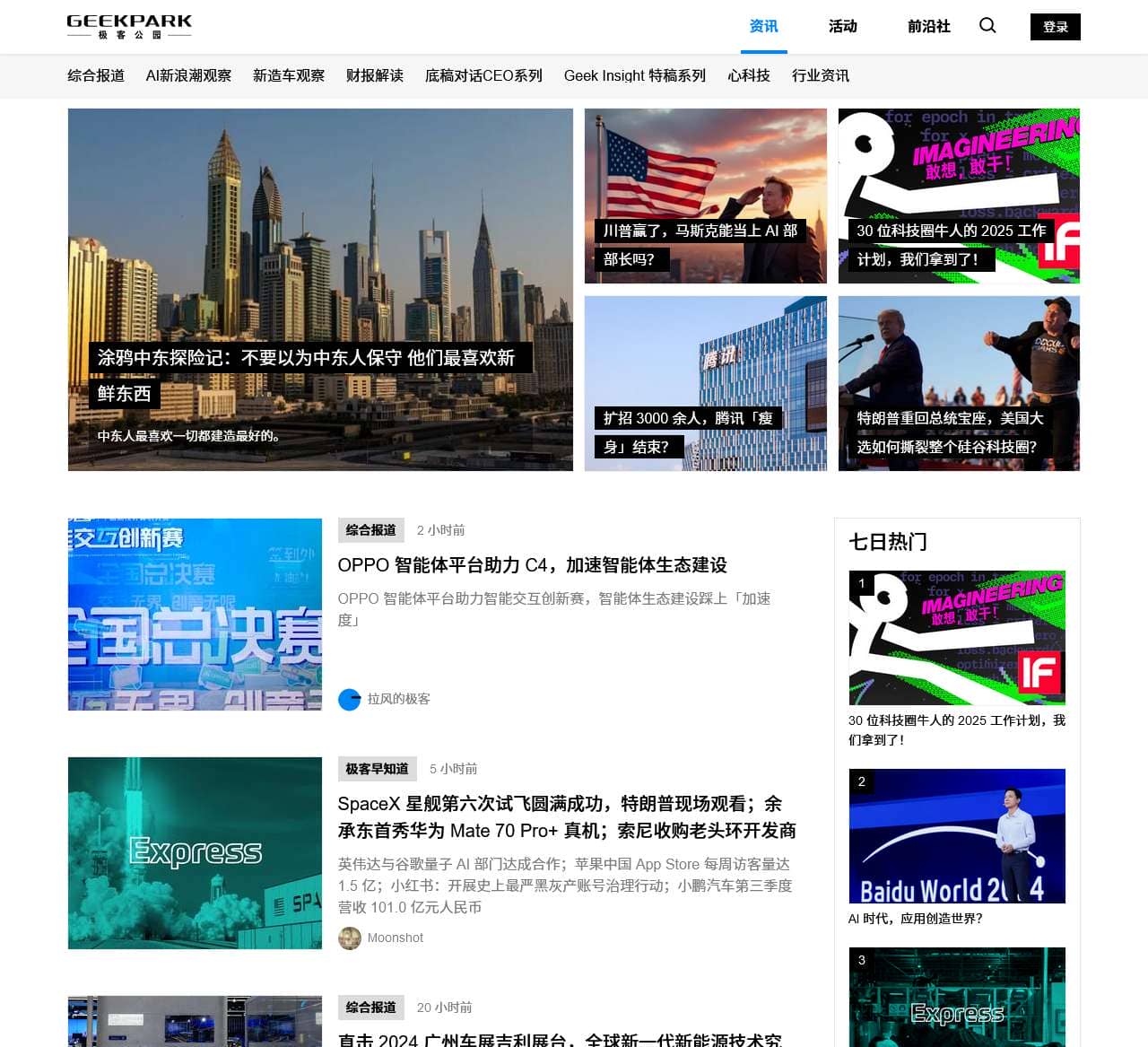Go to the 心科技 category
Image resolution: width=1148 pixels, height=1047 pixels.
748,75
